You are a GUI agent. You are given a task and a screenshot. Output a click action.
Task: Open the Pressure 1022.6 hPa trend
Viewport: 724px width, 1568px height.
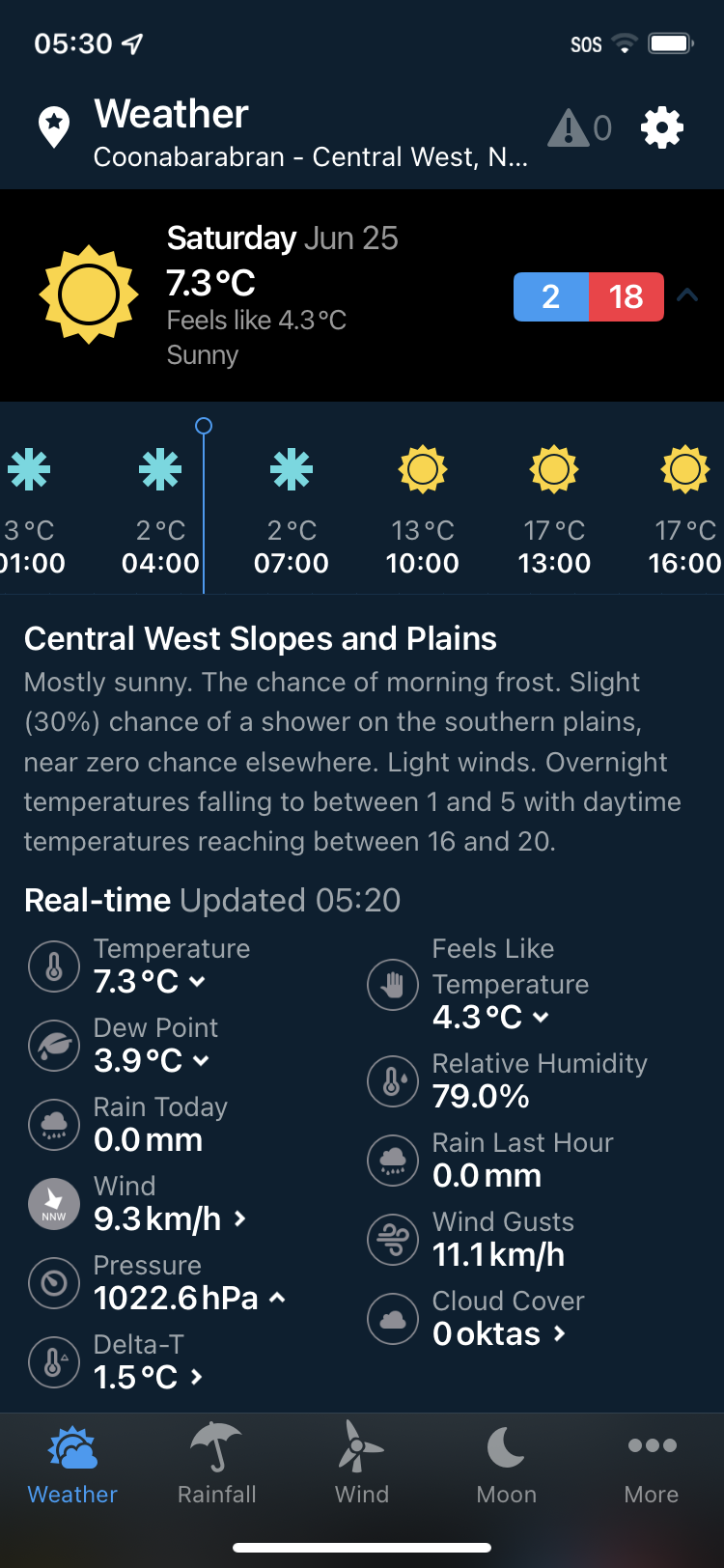click(189, 1298)
